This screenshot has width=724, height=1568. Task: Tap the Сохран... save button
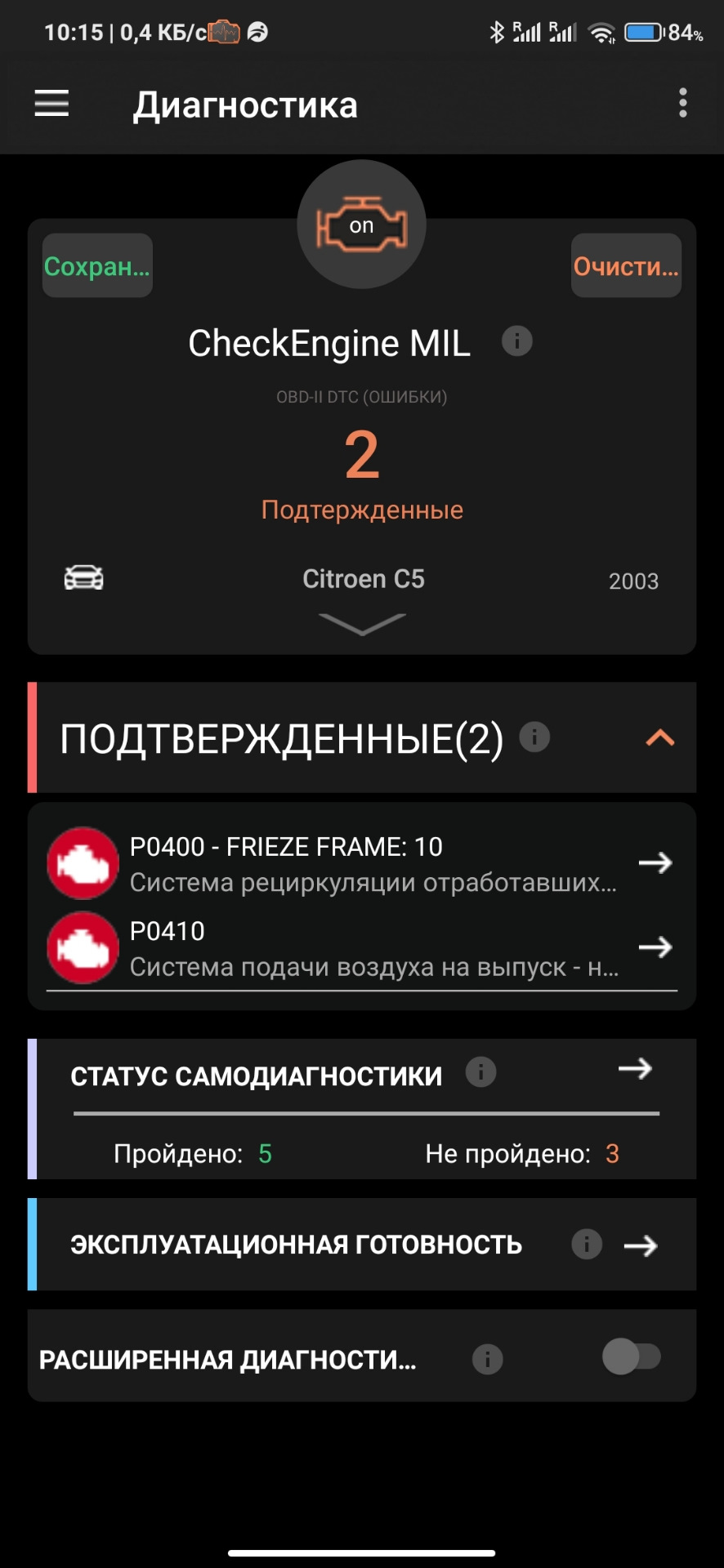[x=97, y=265]
